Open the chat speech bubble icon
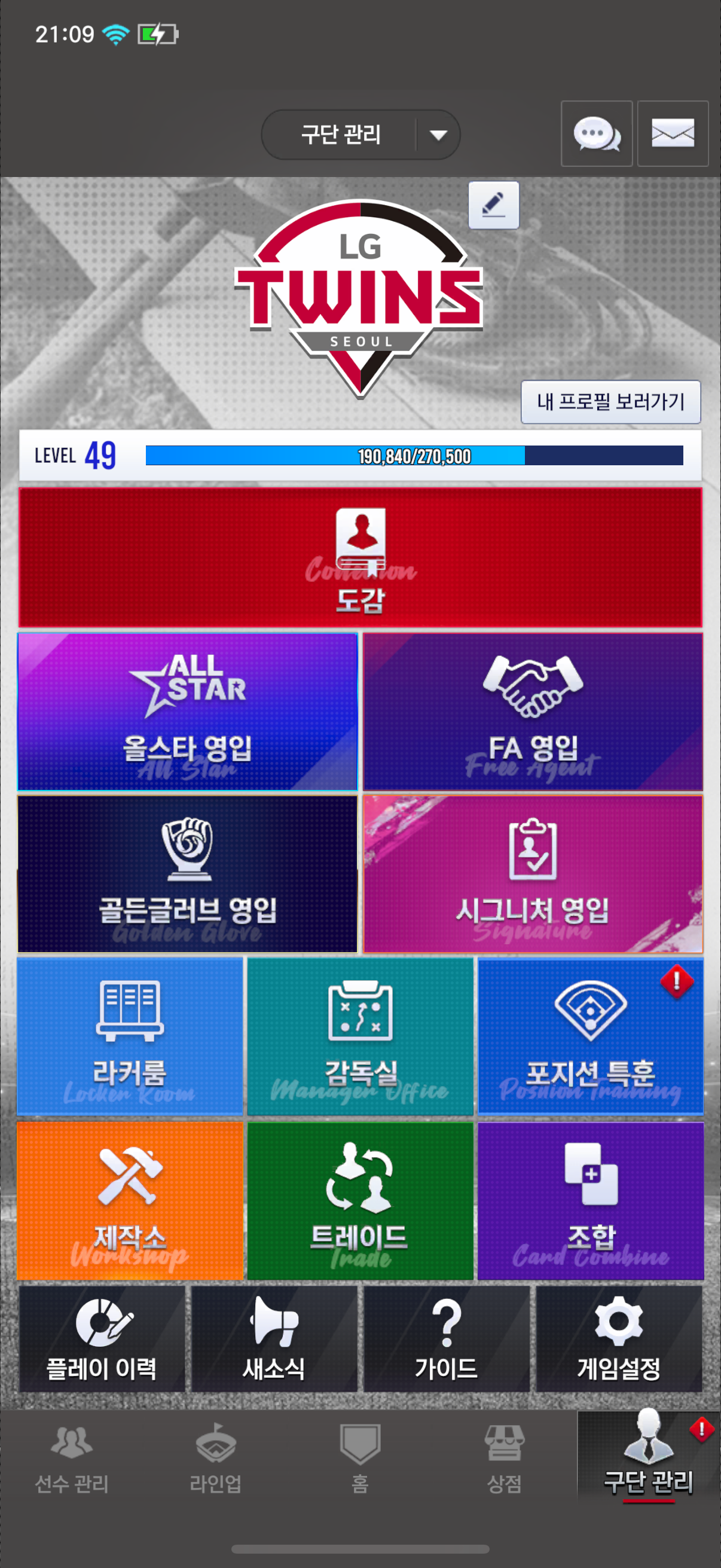 pyautogui.click(x=596, y=133)
